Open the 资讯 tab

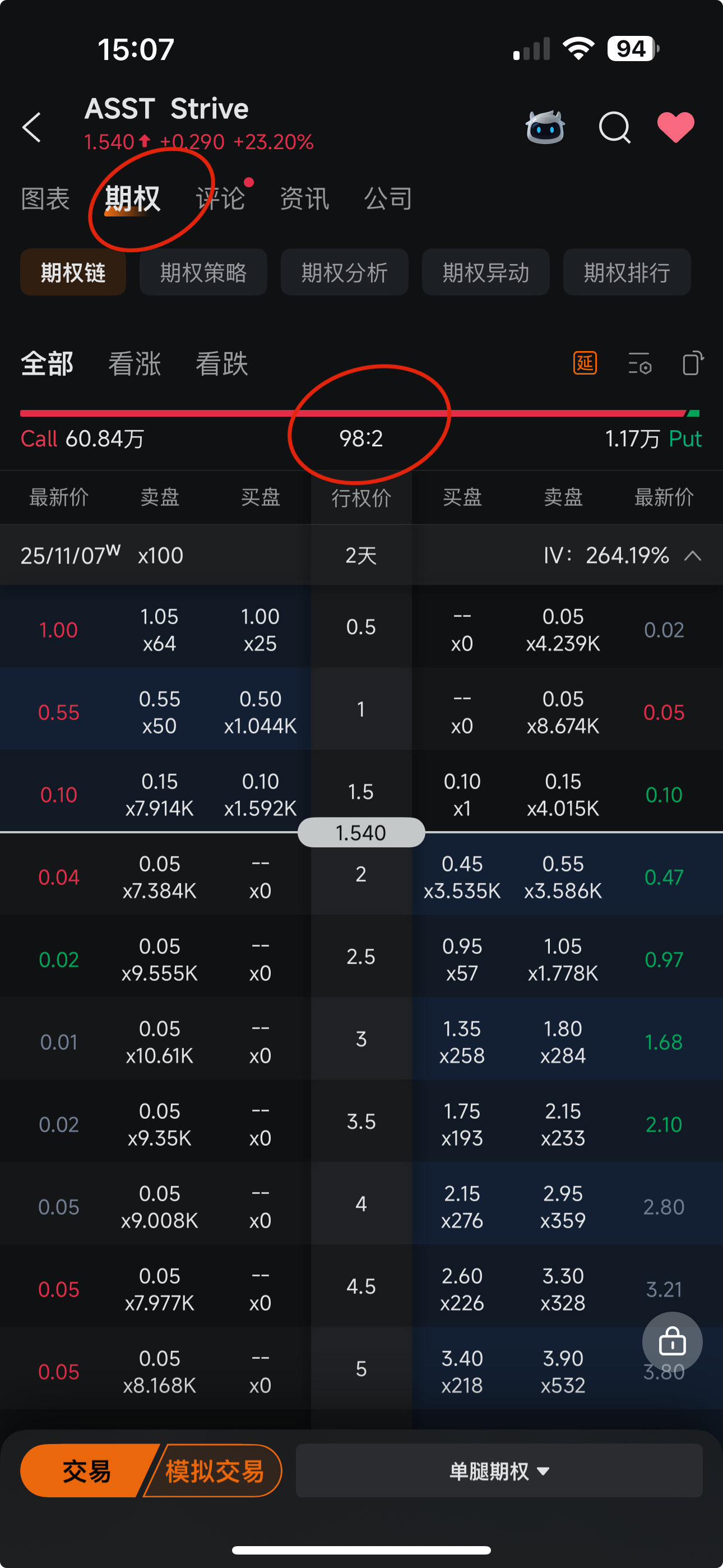click(304, 199)
